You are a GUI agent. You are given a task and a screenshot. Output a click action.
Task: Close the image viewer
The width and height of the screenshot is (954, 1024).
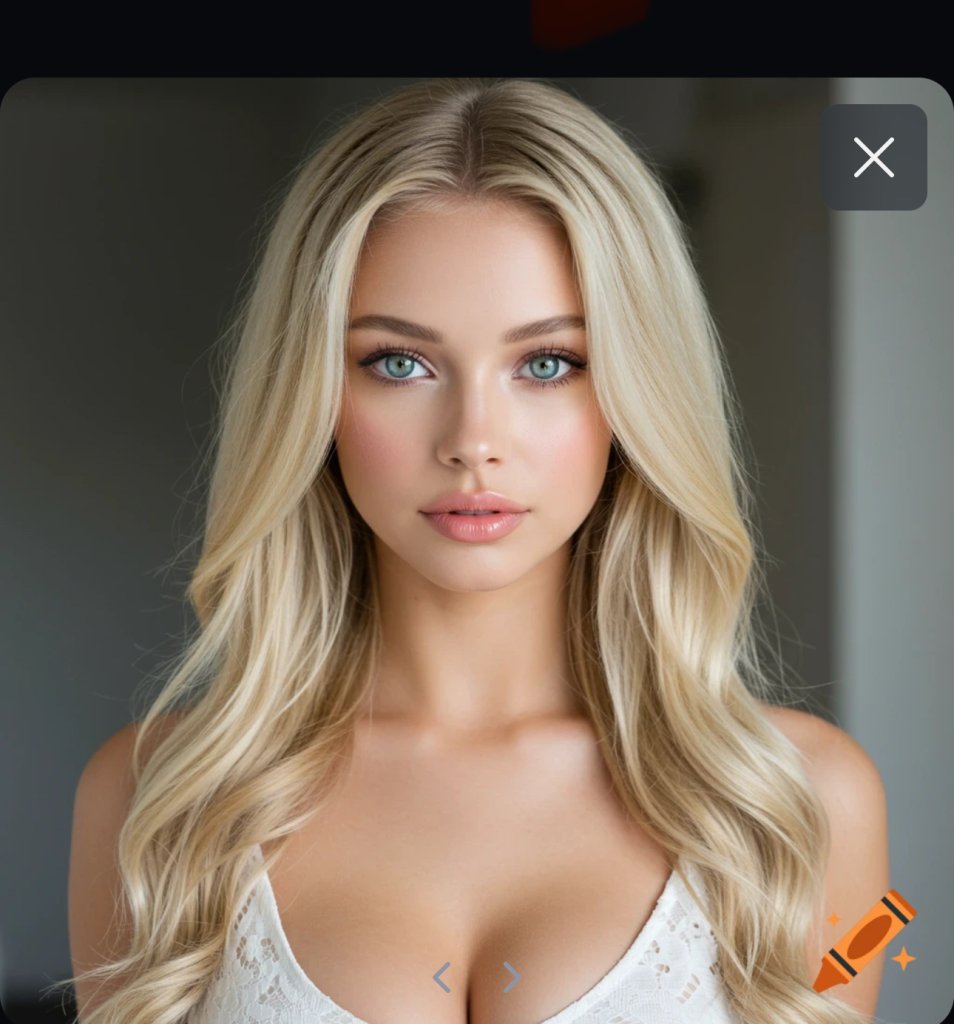873,158
